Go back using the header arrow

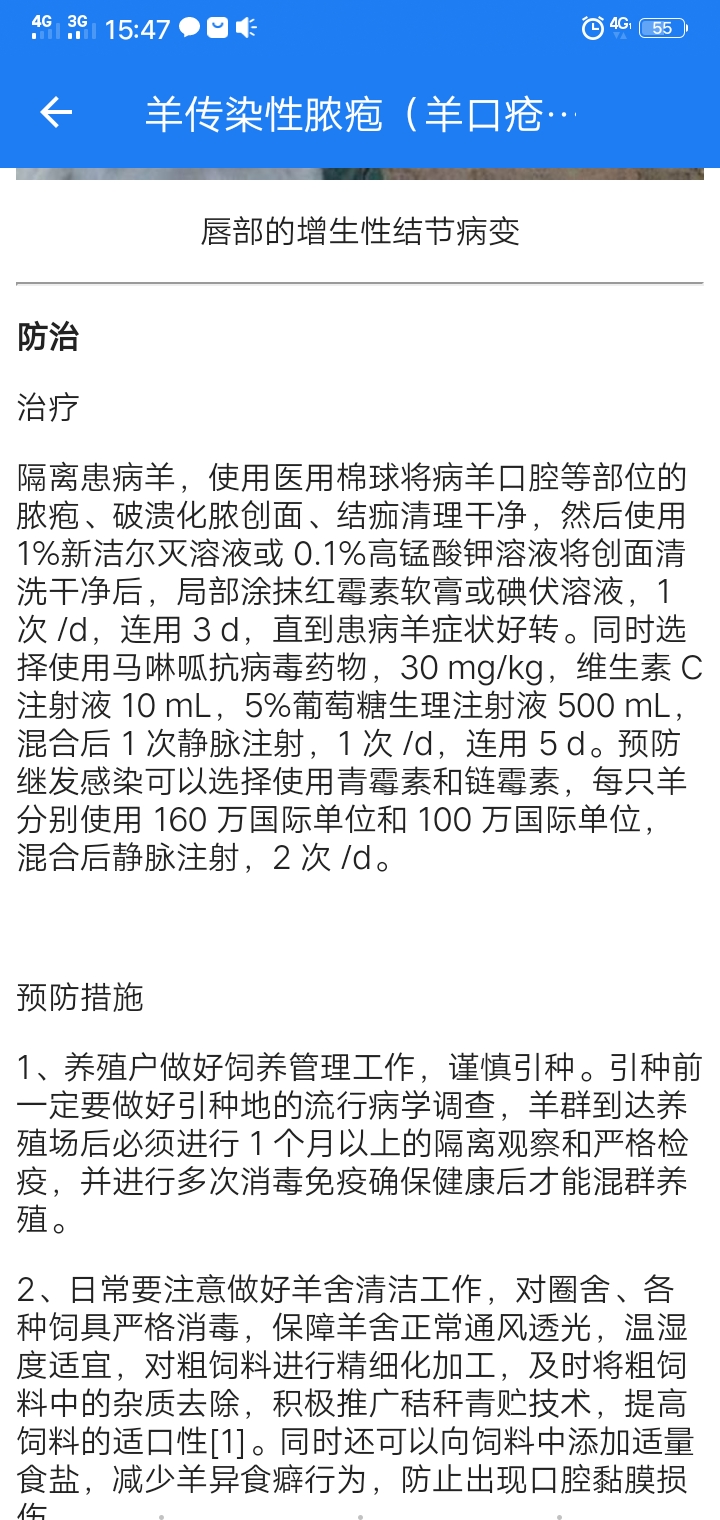56,113
